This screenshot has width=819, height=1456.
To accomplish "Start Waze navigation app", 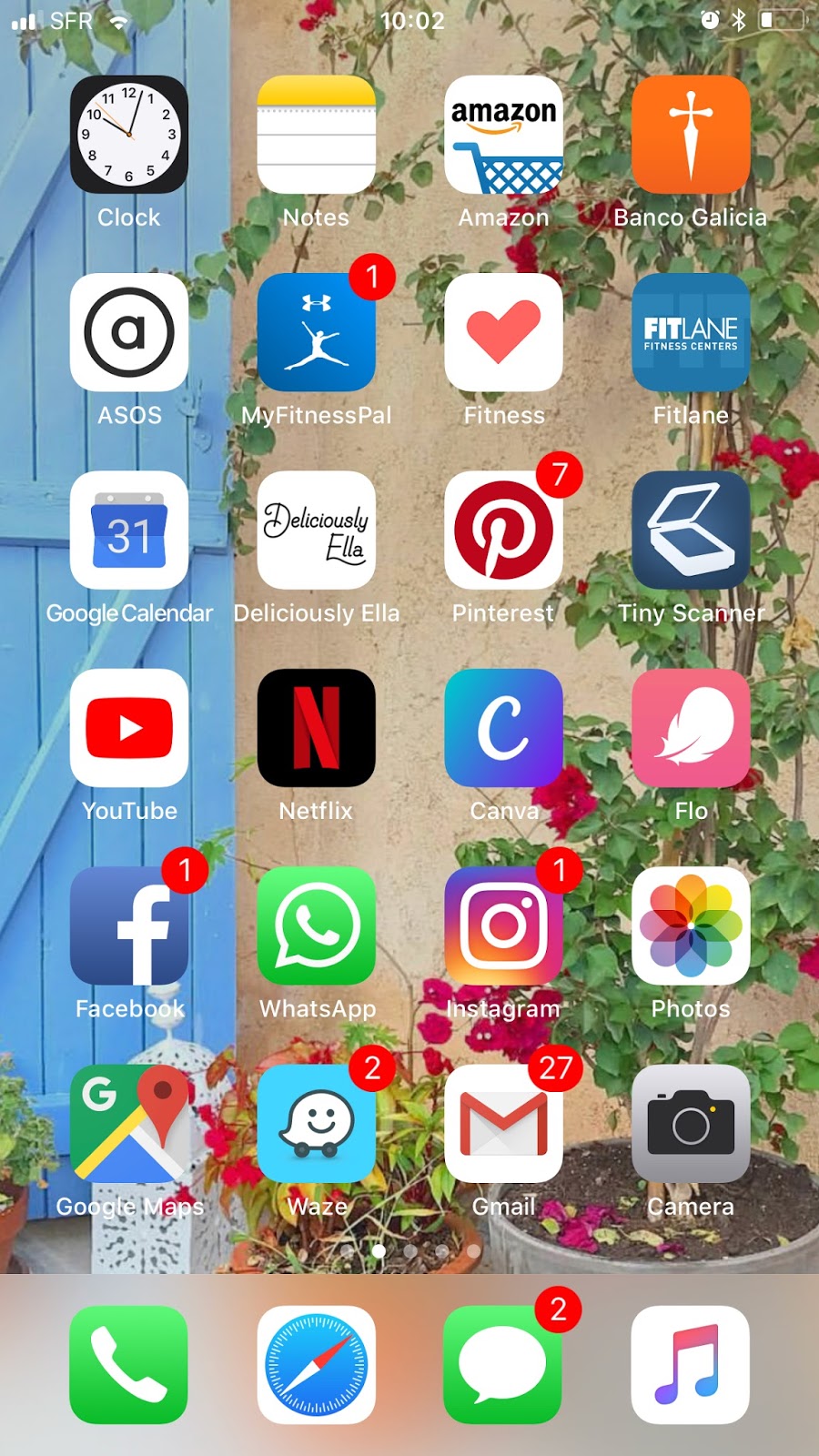I will pos(317,1124).
